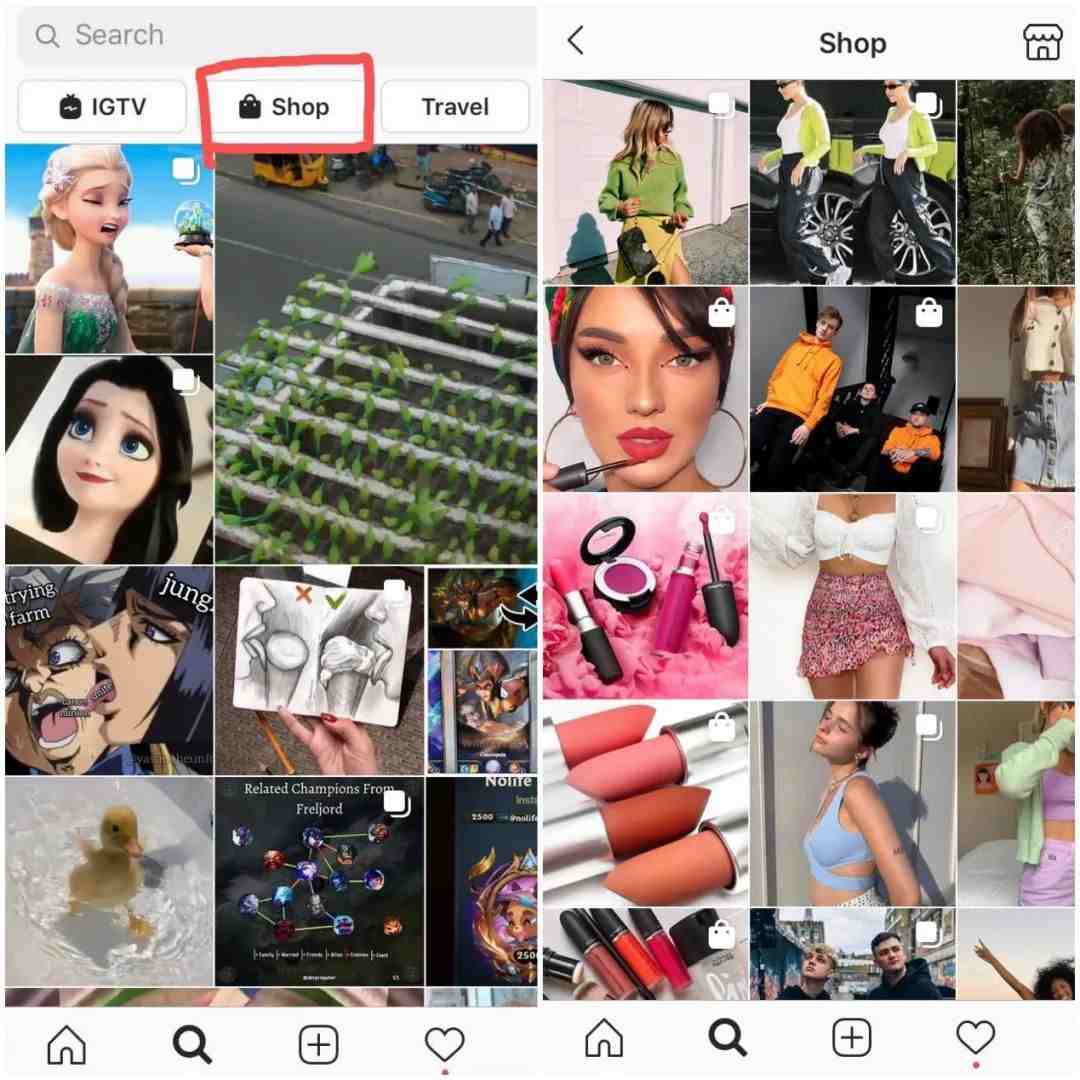View the orange hoodie shopping post
Image resolution: width=1080 pixels, height=1080 pixels.
[x=852, y=388]
